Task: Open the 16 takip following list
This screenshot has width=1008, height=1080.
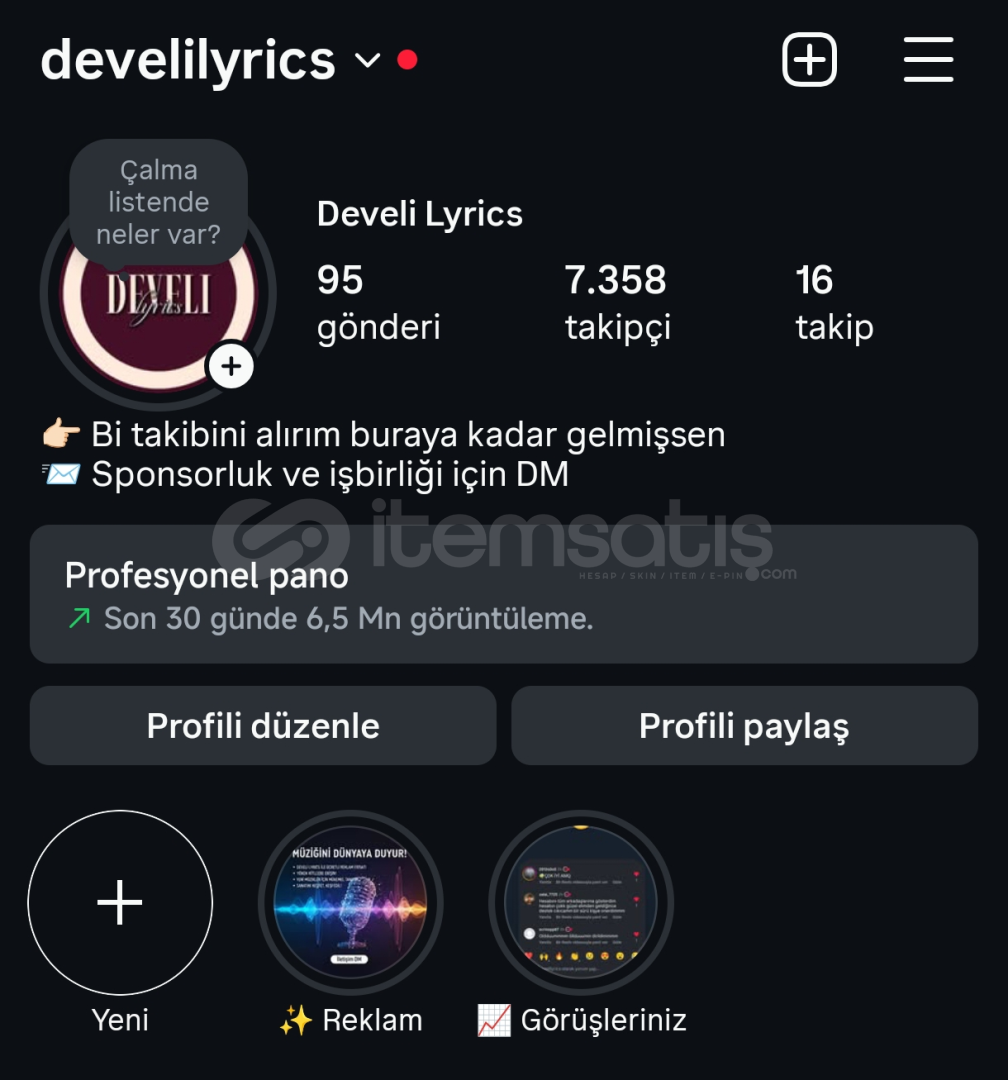Action: pyautogui.click(x=834, y=302)
